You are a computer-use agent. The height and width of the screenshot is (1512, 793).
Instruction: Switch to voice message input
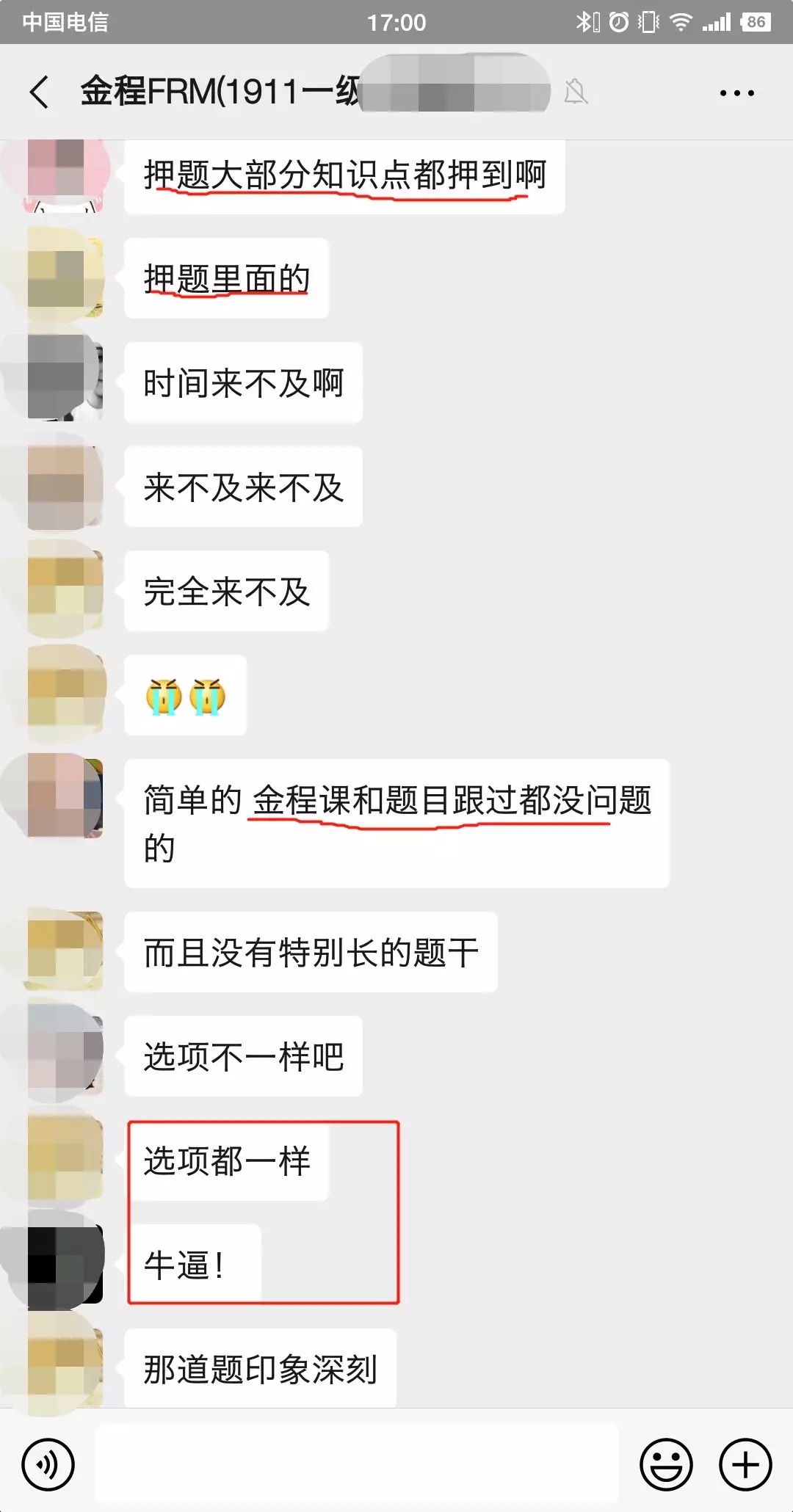pyautogui.click(x=48, y=1465)
